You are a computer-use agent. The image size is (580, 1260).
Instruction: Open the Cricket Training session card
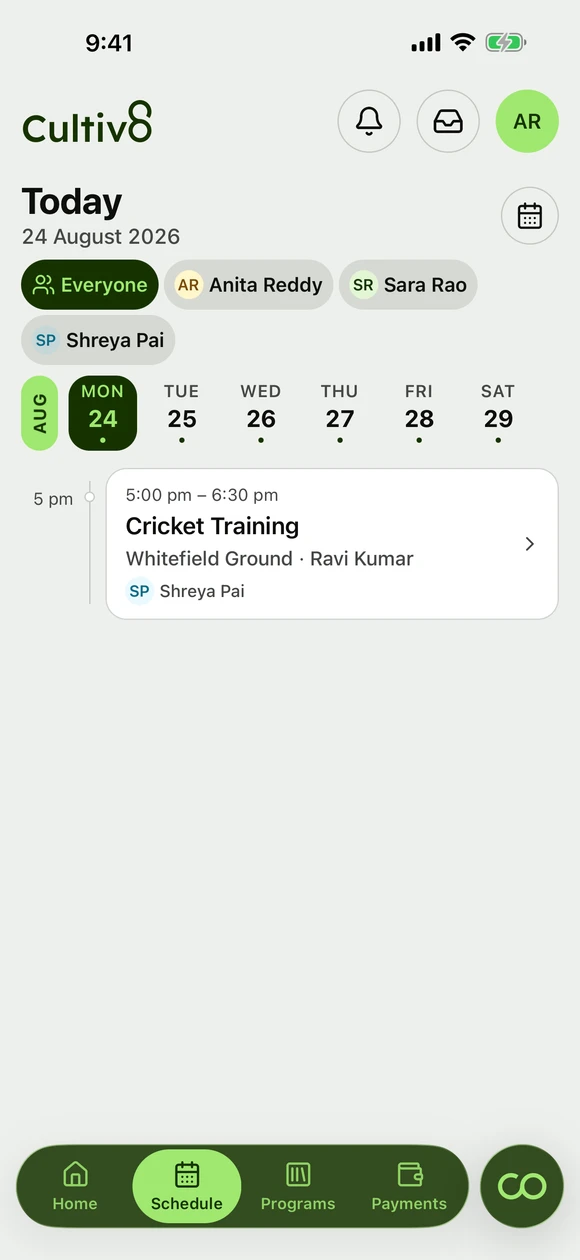click(x=332, y=544)
